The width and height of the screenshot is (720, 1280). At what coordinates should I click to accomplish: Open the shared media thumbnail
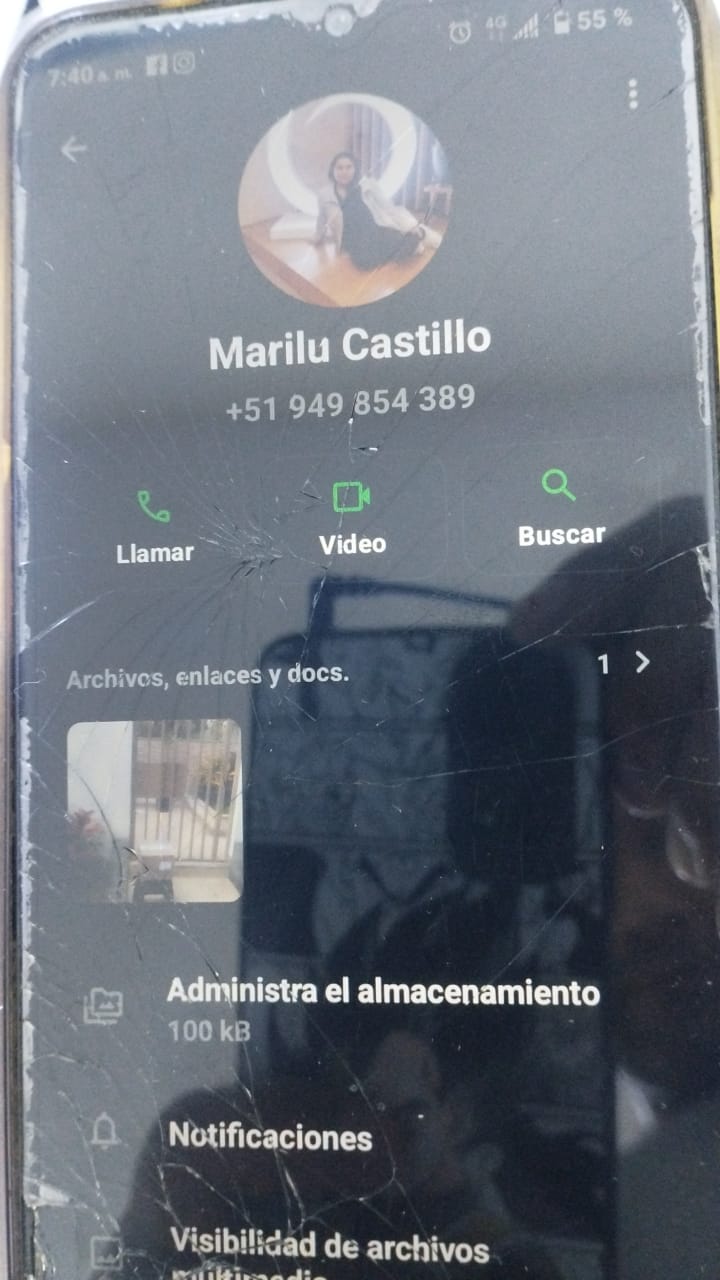coord(154,810)
